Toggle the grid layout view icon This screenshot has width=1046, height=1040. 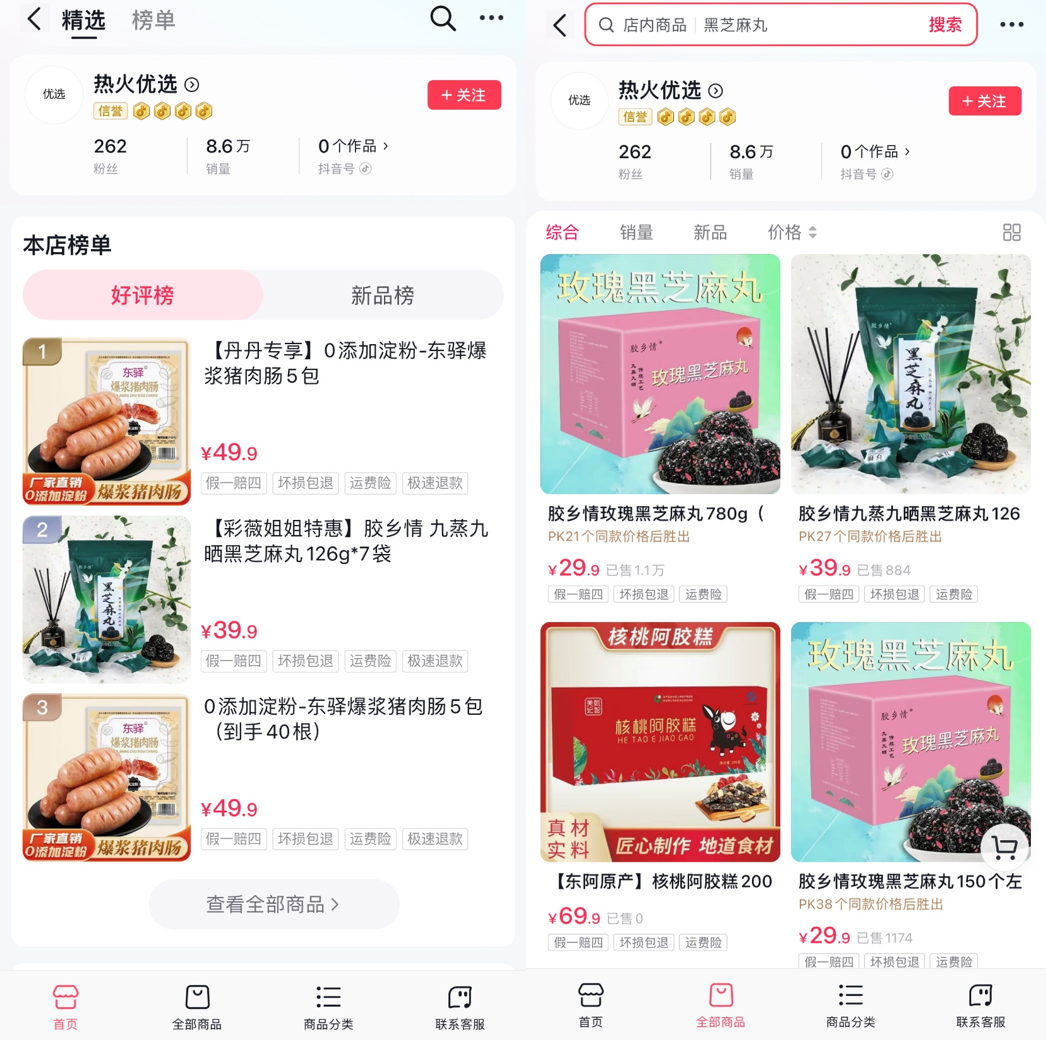click(1011, 233)
